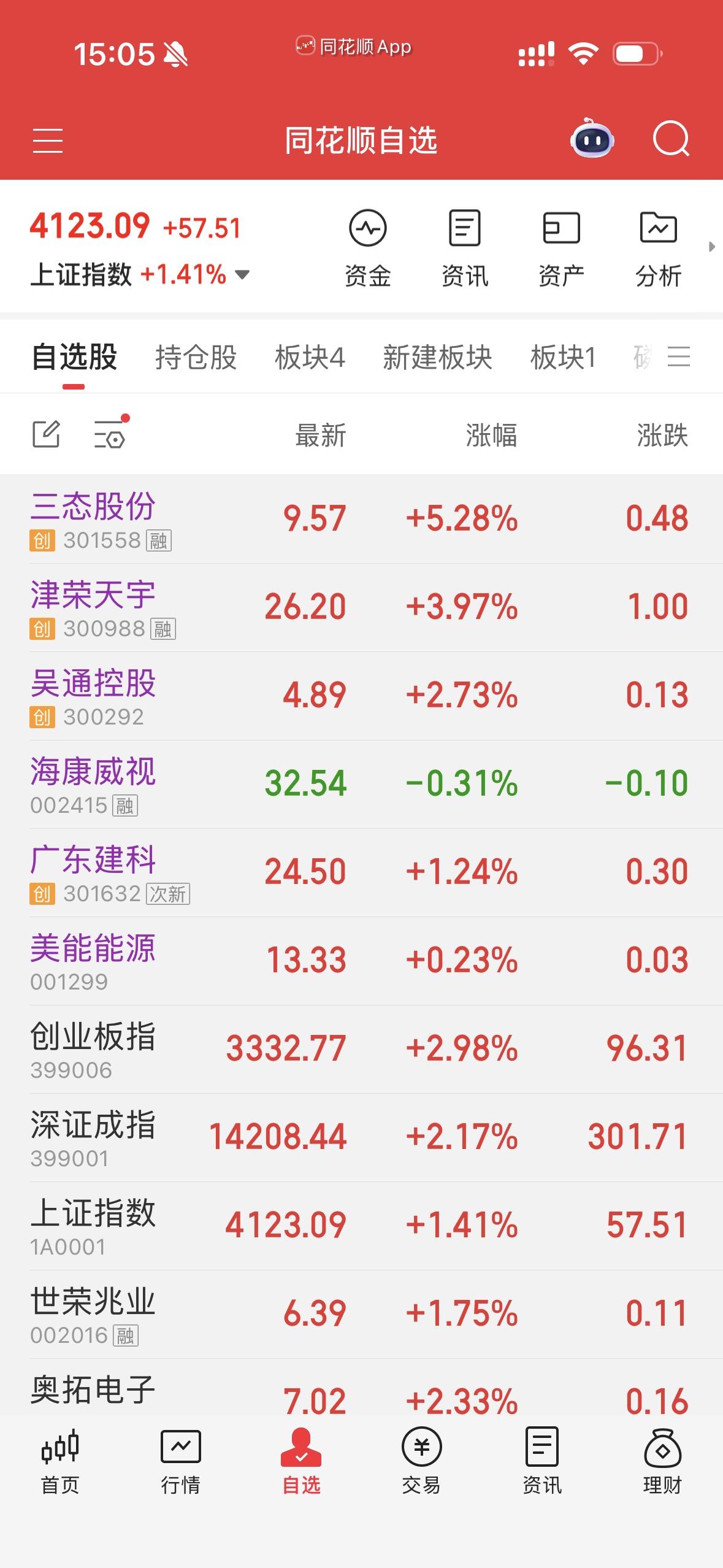
Task: Sort by 涨幅 column header
Action: [491, 434]
